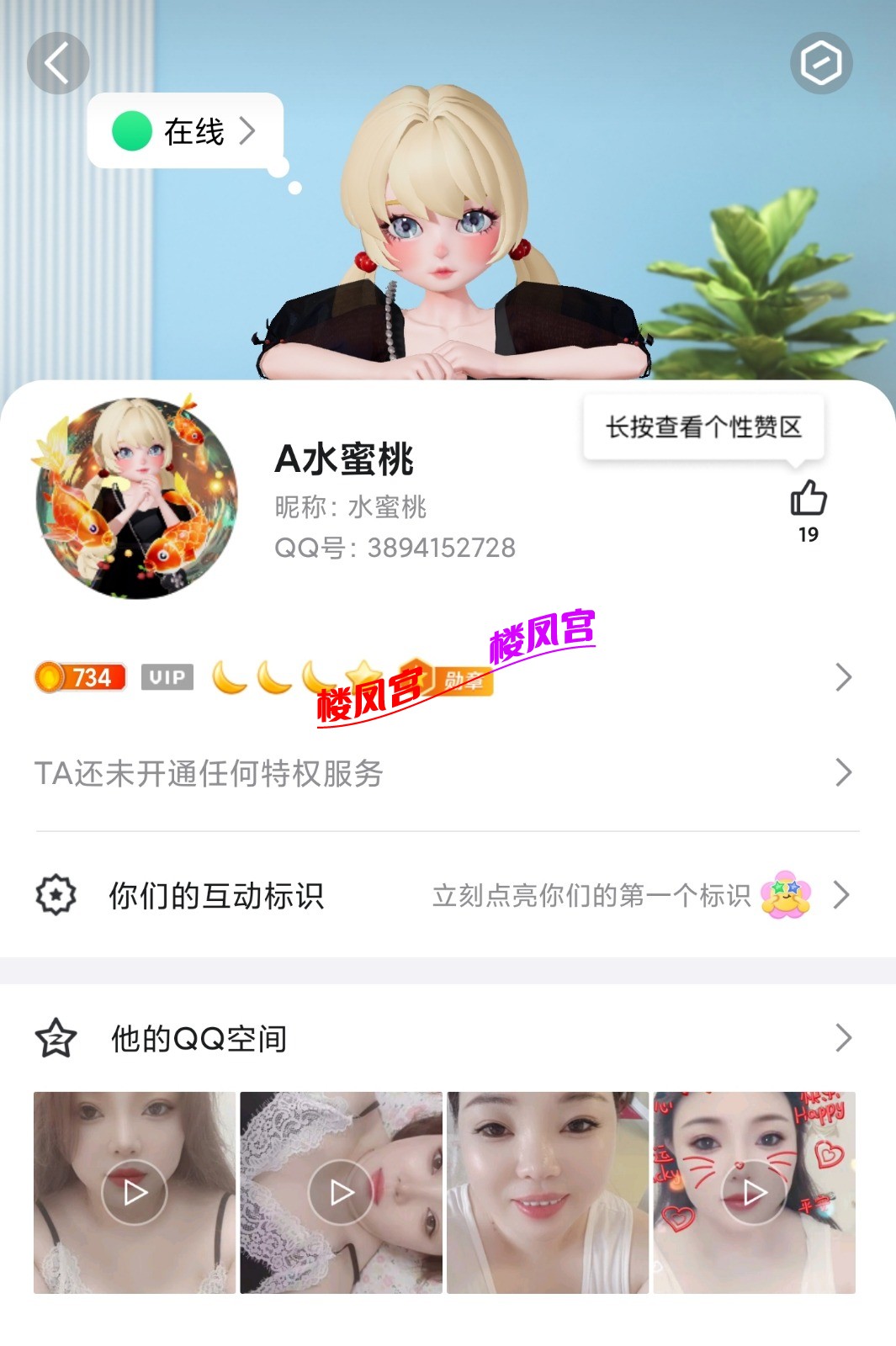
Task: Open the hexagon settings icon
Action: point(821,63)
